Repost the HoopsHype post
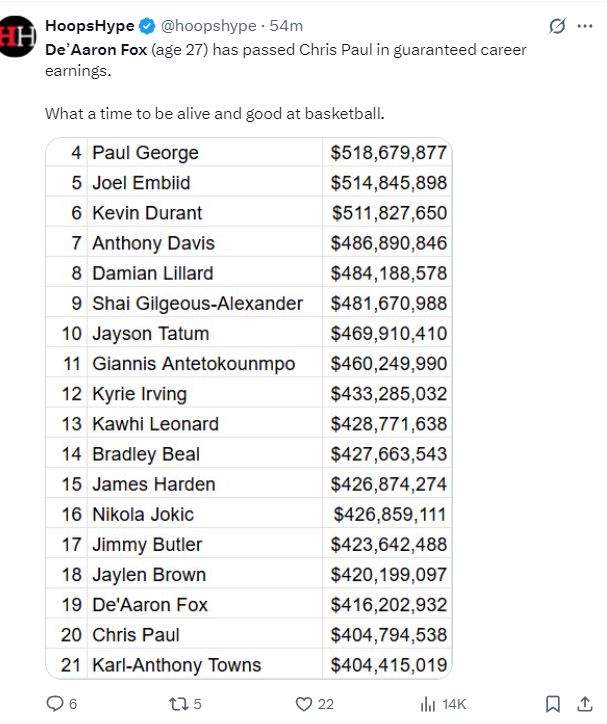This screenshot has width=607, height=724. tap(178, 704)
